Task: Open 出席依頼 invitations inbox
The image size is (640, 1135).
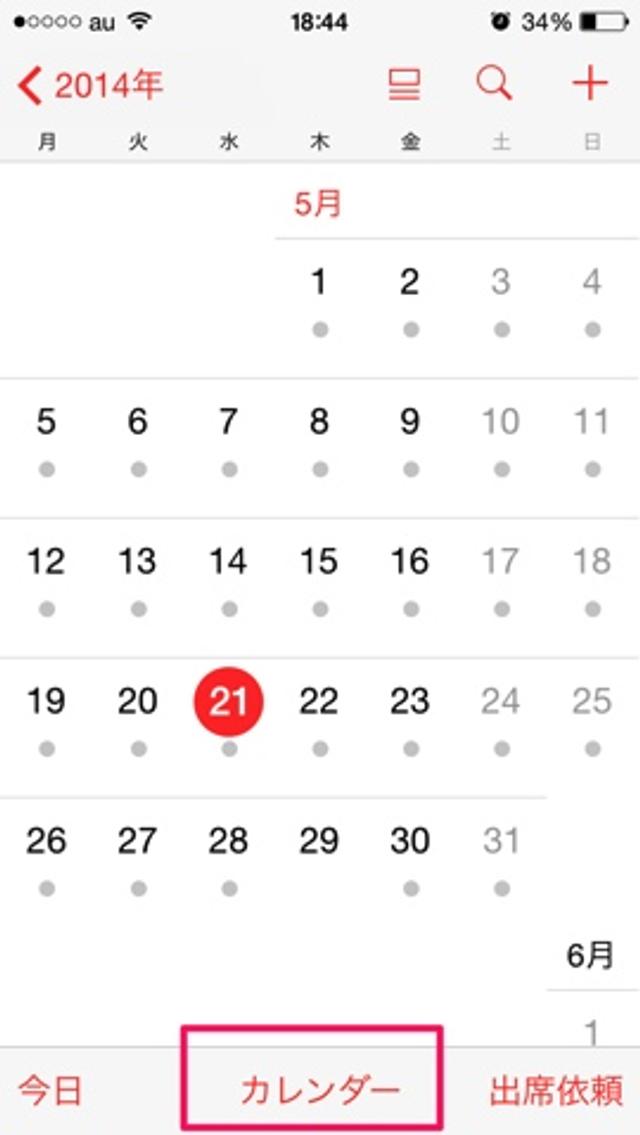Action: click(x=556, y=1090)
